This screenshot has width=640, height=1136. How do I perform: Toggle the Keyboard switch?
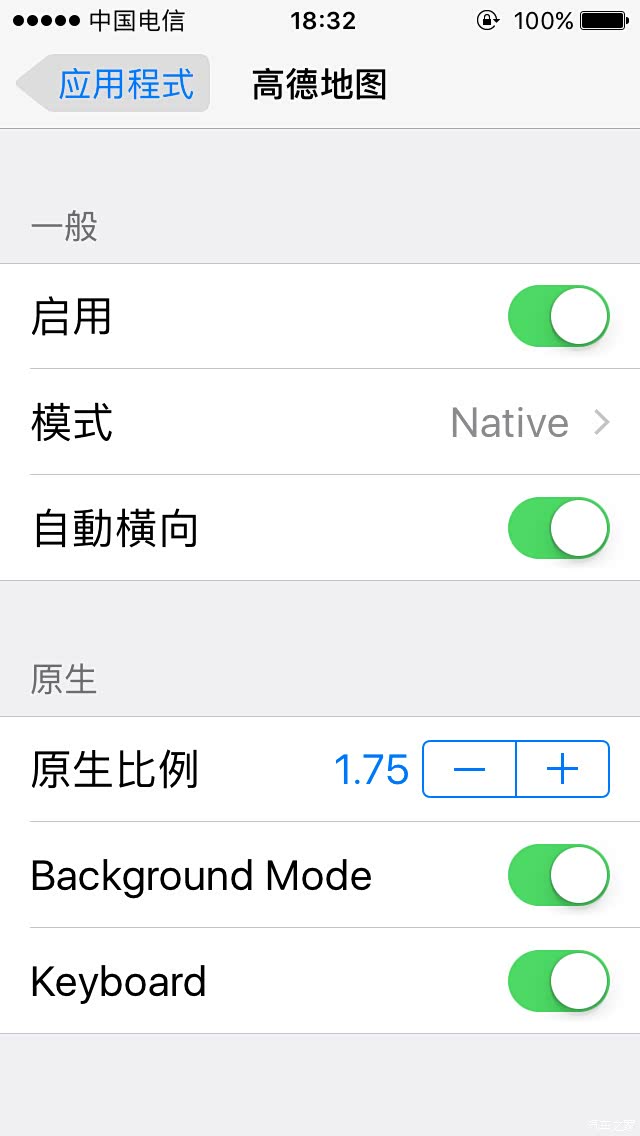[x=558, y=981]
